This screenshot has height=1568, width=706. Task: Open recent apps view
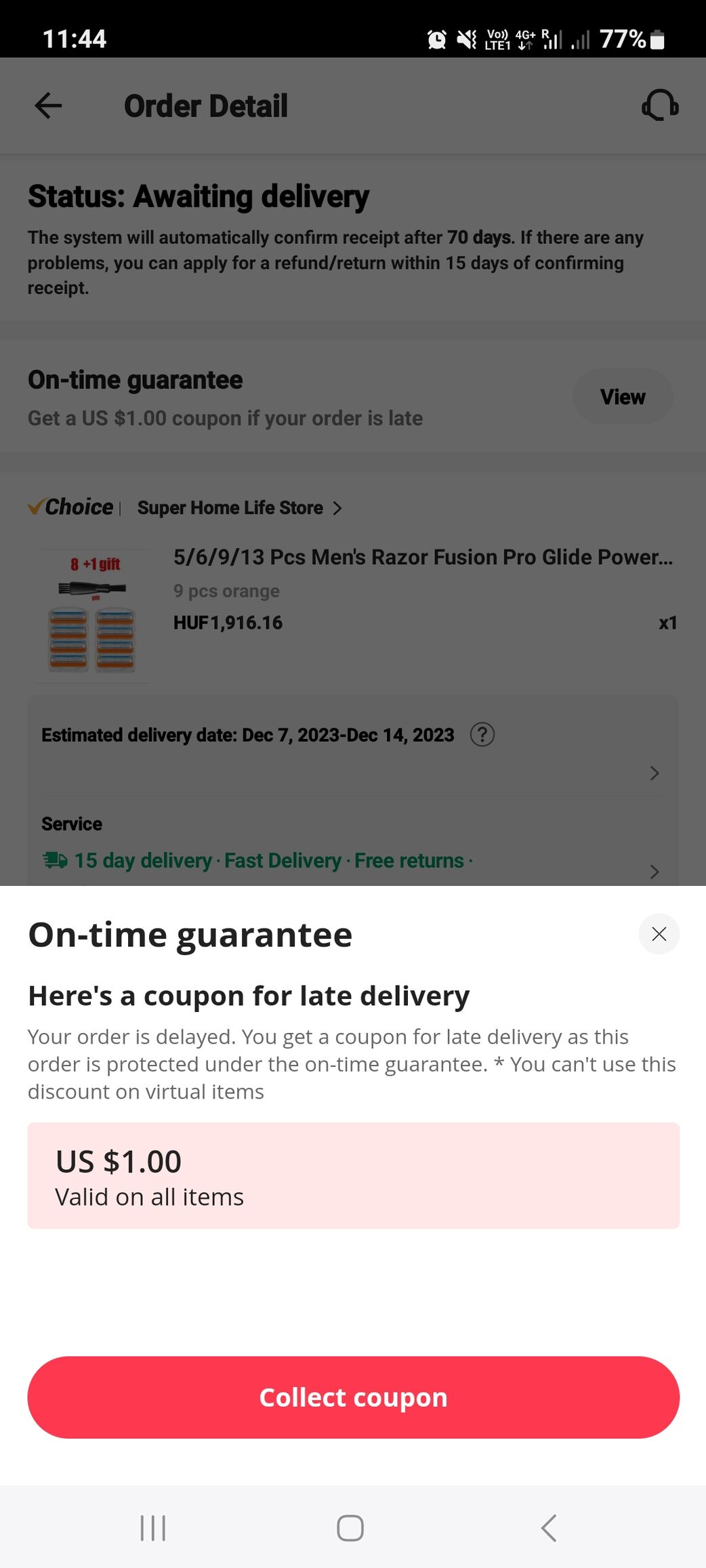tap(153, 1528)
